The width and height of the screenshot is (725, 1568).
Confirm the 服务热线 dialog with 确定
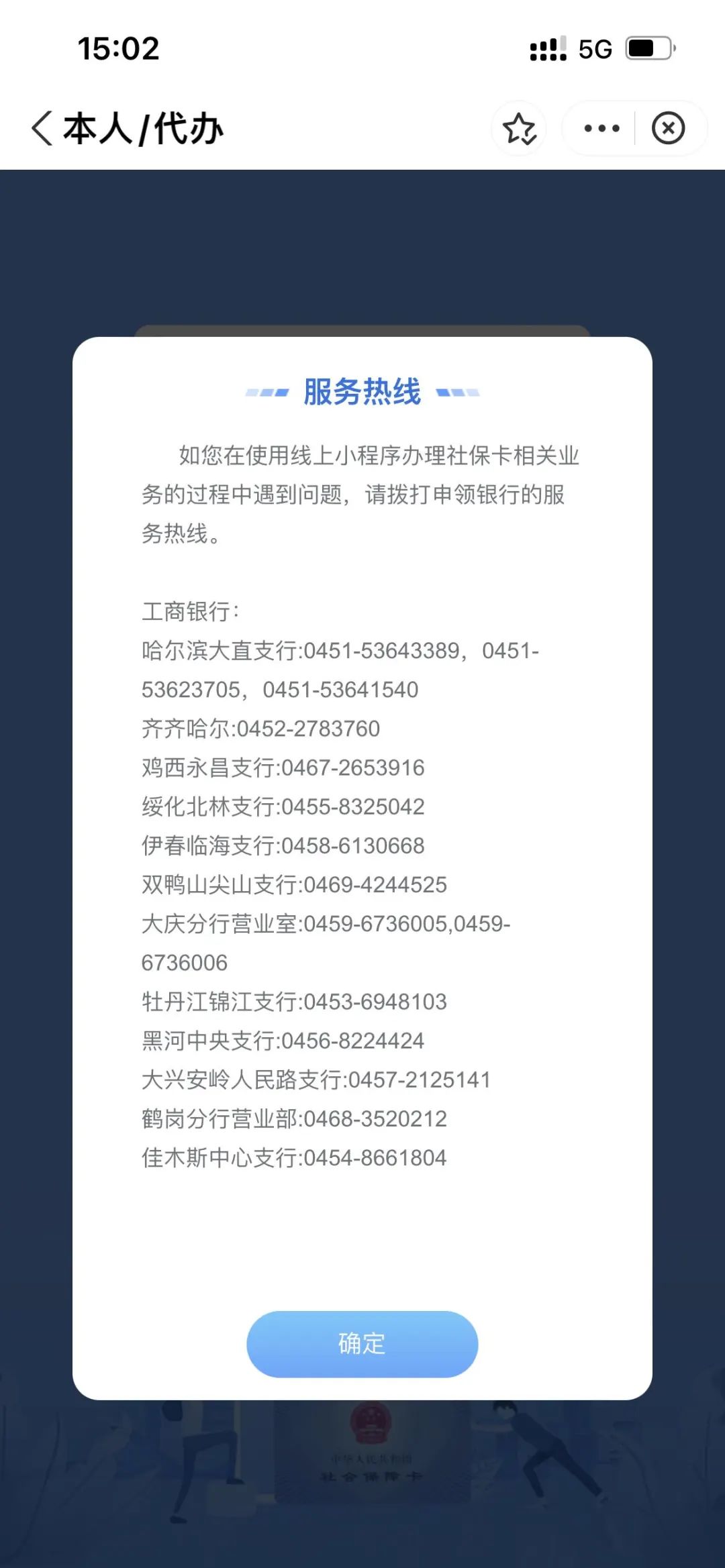tap(362, 1343)
